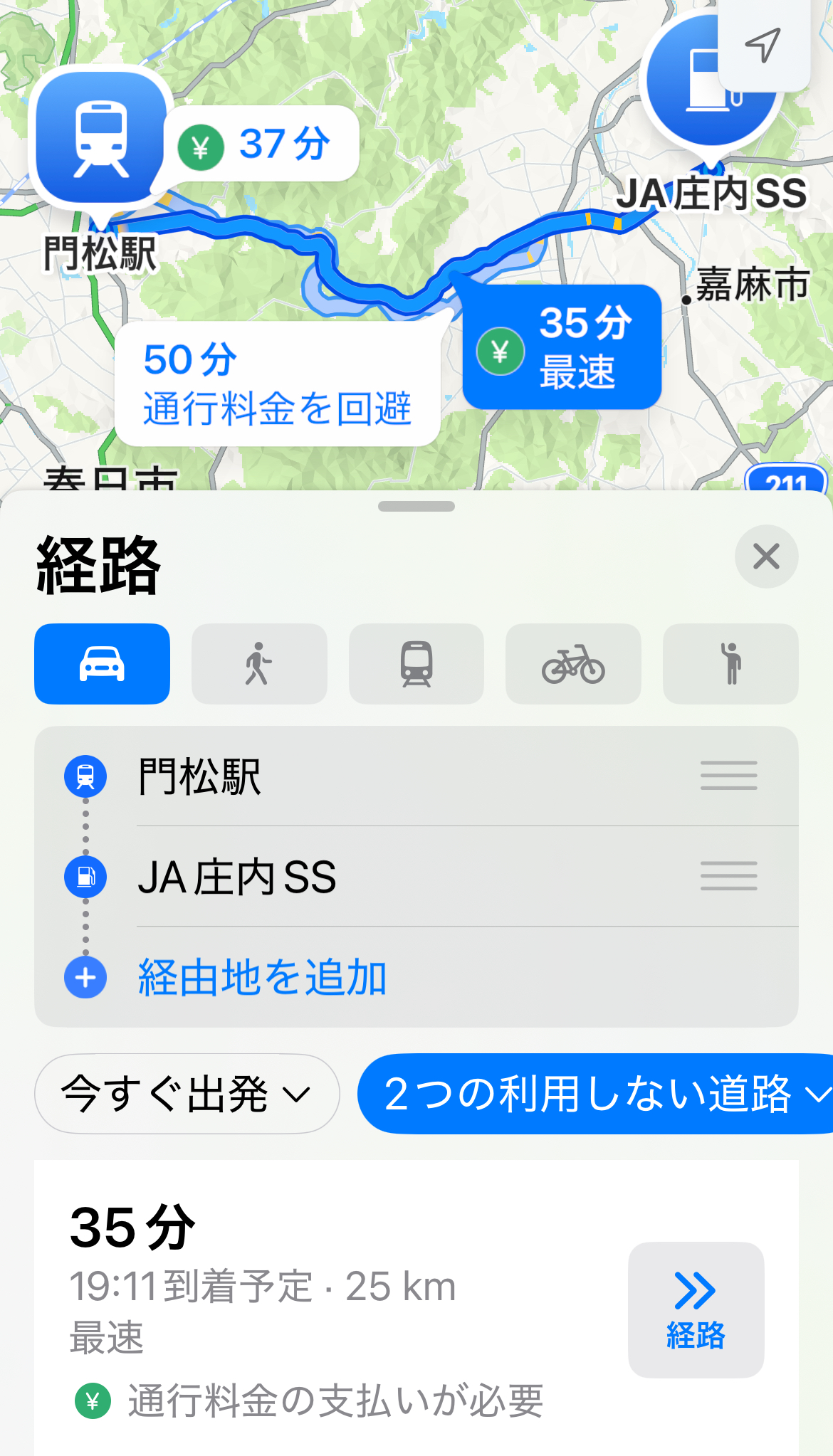Image resolution: width=833 pixels, height=1456 pixels.
Task: Add a stop with 経由地を追加
Action: tap(262, 978)
